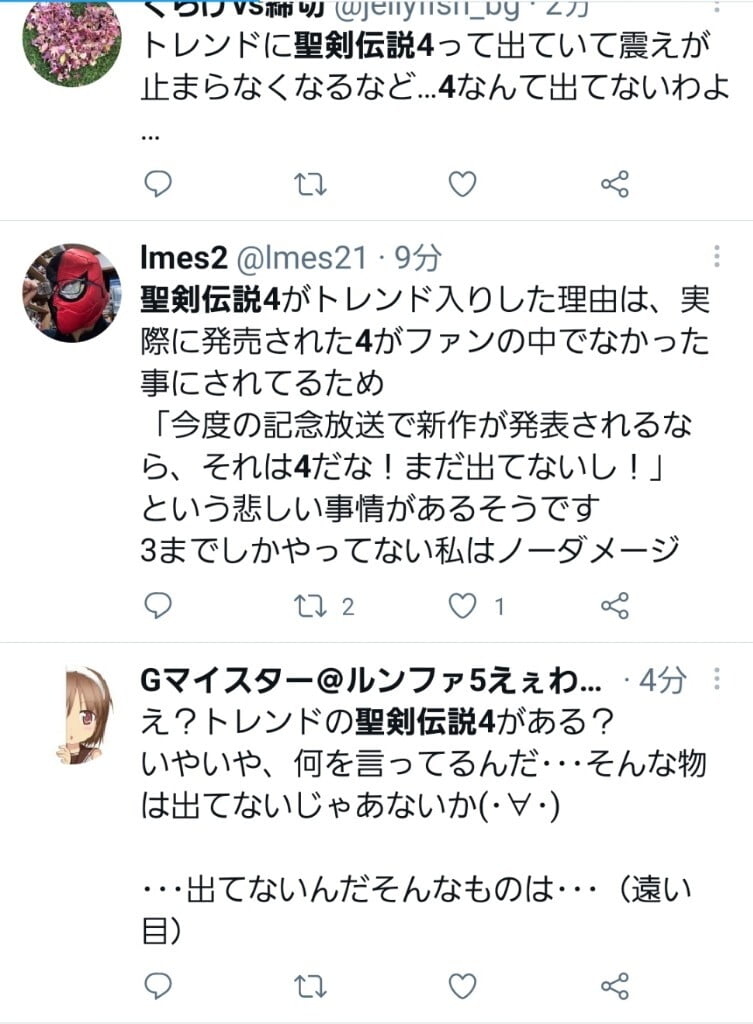Share the Gマイスター tweet

[x=614, y=986]
